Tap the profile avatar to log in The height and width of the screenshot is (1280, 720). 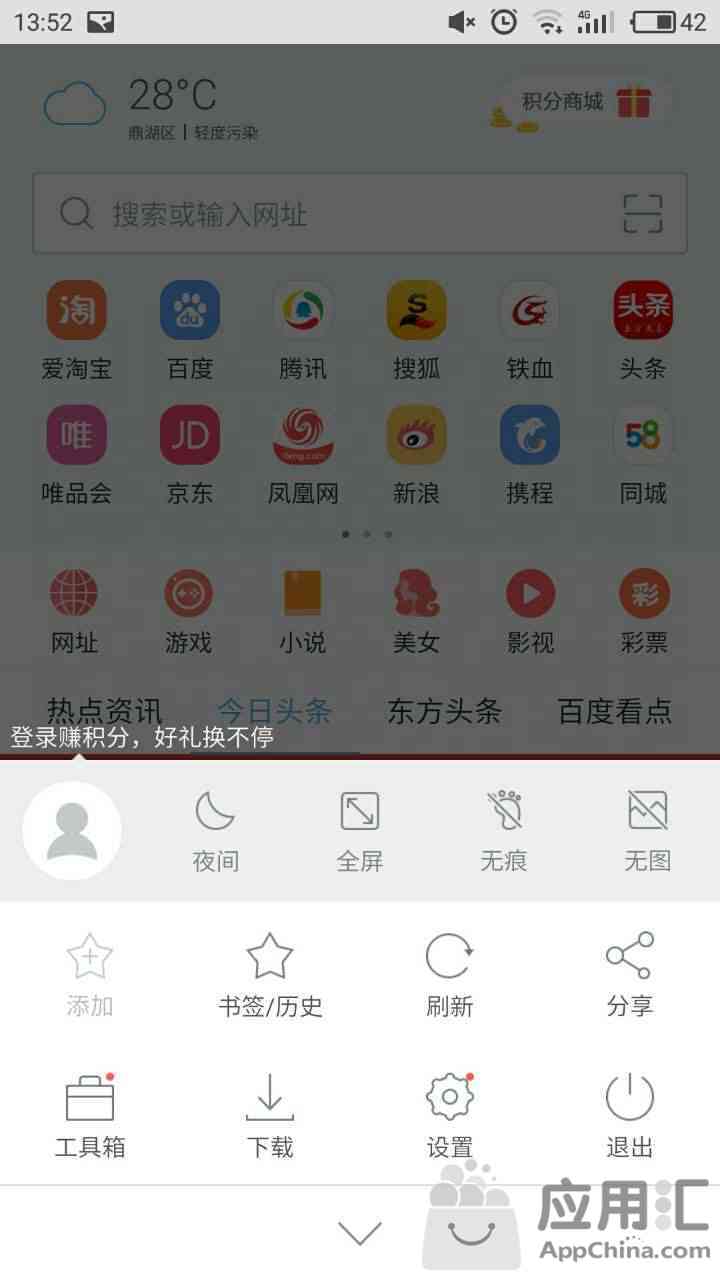pyautogui.click(x=72, y=831)
